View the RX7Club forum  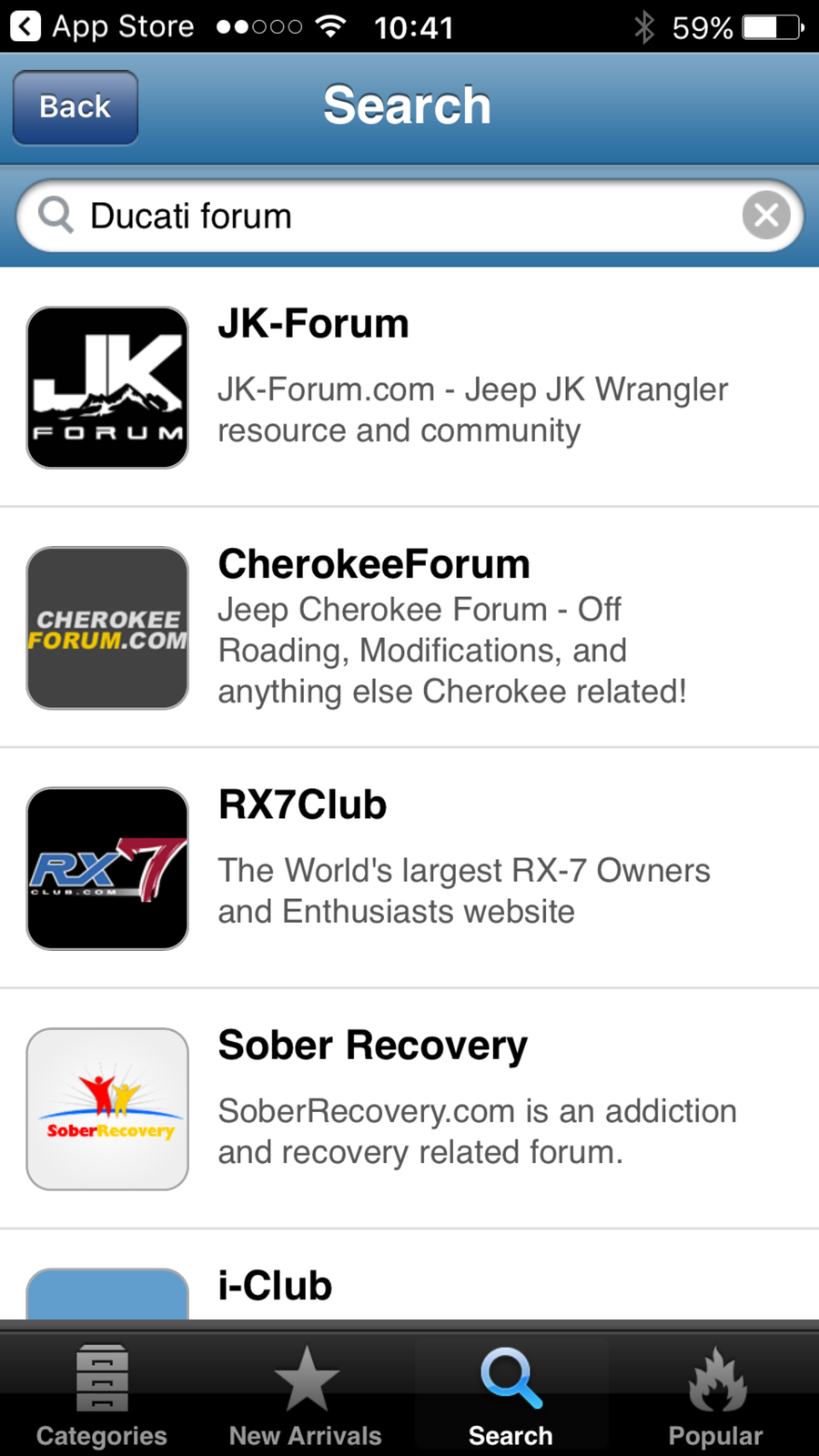tap(409, 868)
